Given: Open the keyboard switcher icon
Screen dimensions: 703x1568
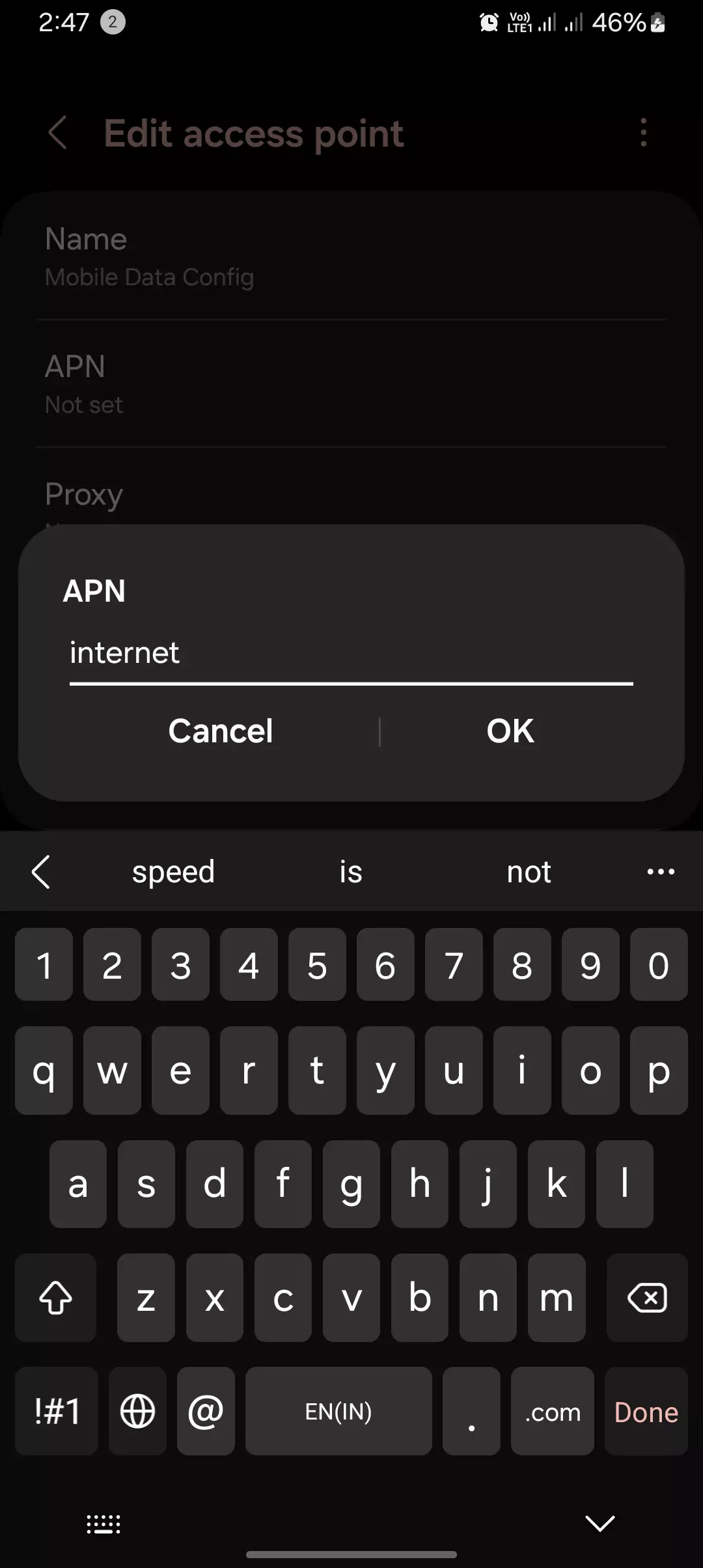Looking at the screenshot, I should (x=103, y=1524).
